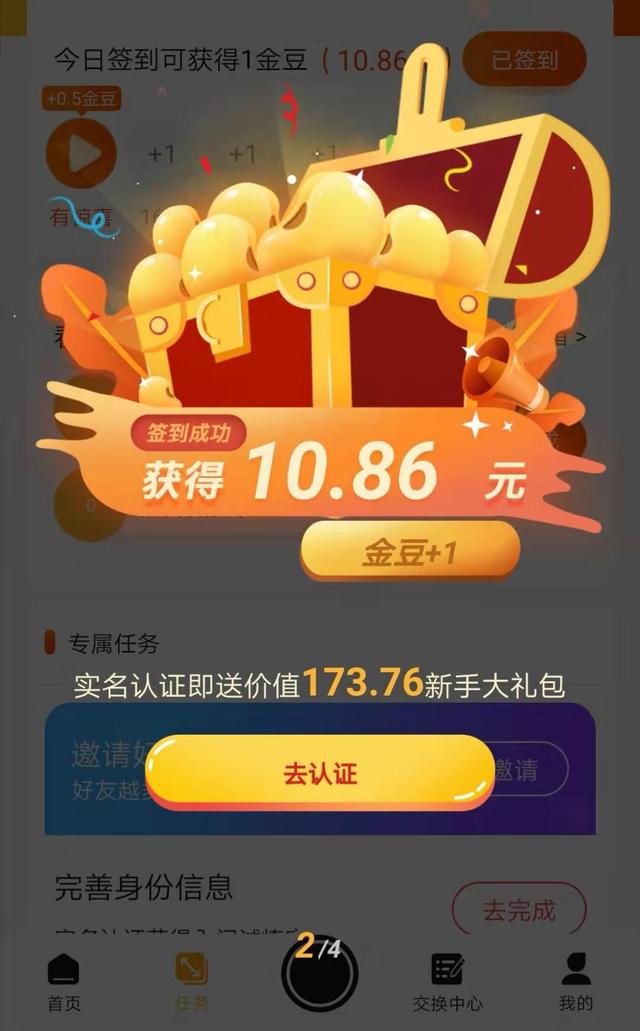640x1031 pixels.
Task: Tap the 金豆+1 button
Action: click(x=410, y=552)
